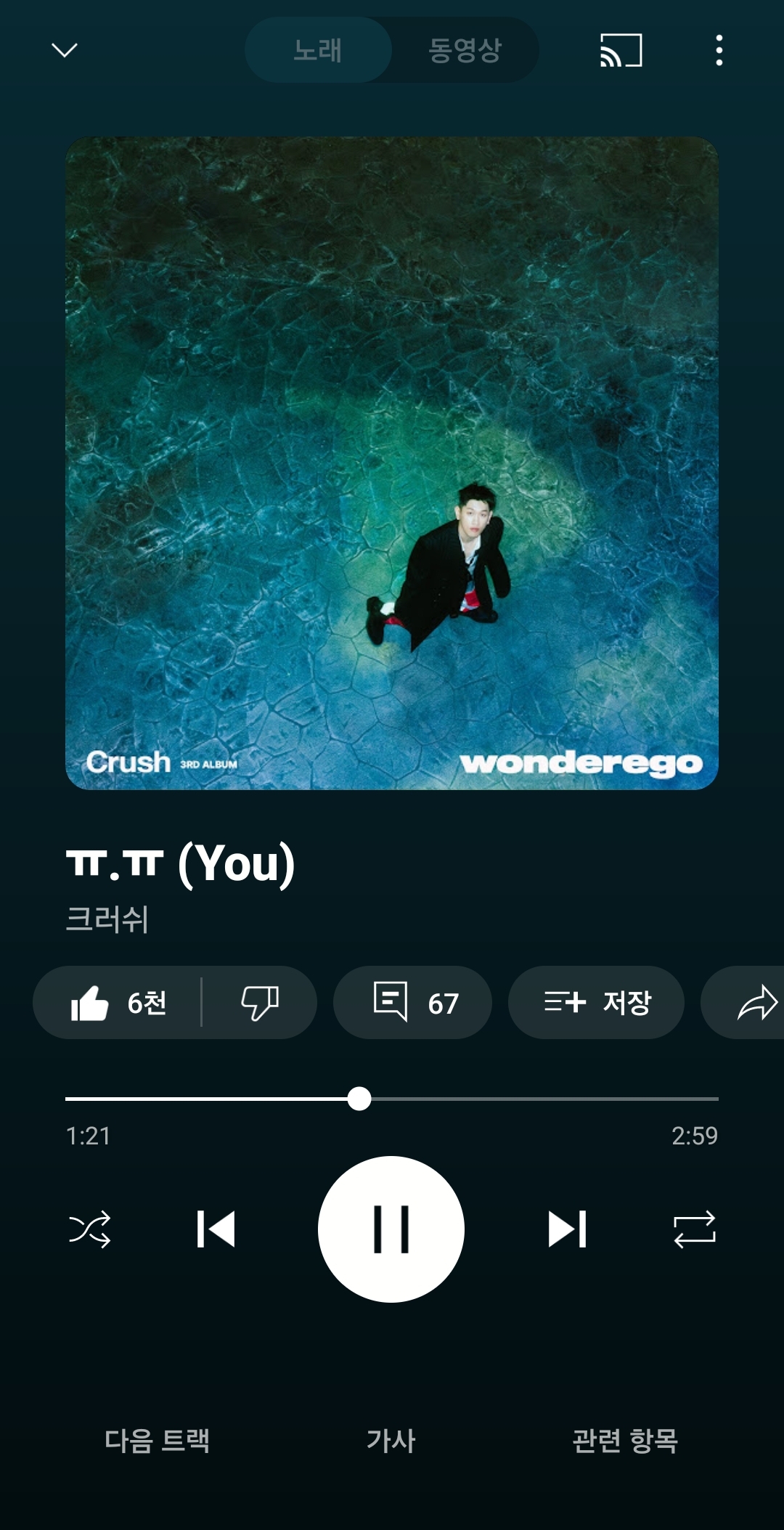Skip to the next track
Screen dimensions: 784x1530
(567, 1229)
